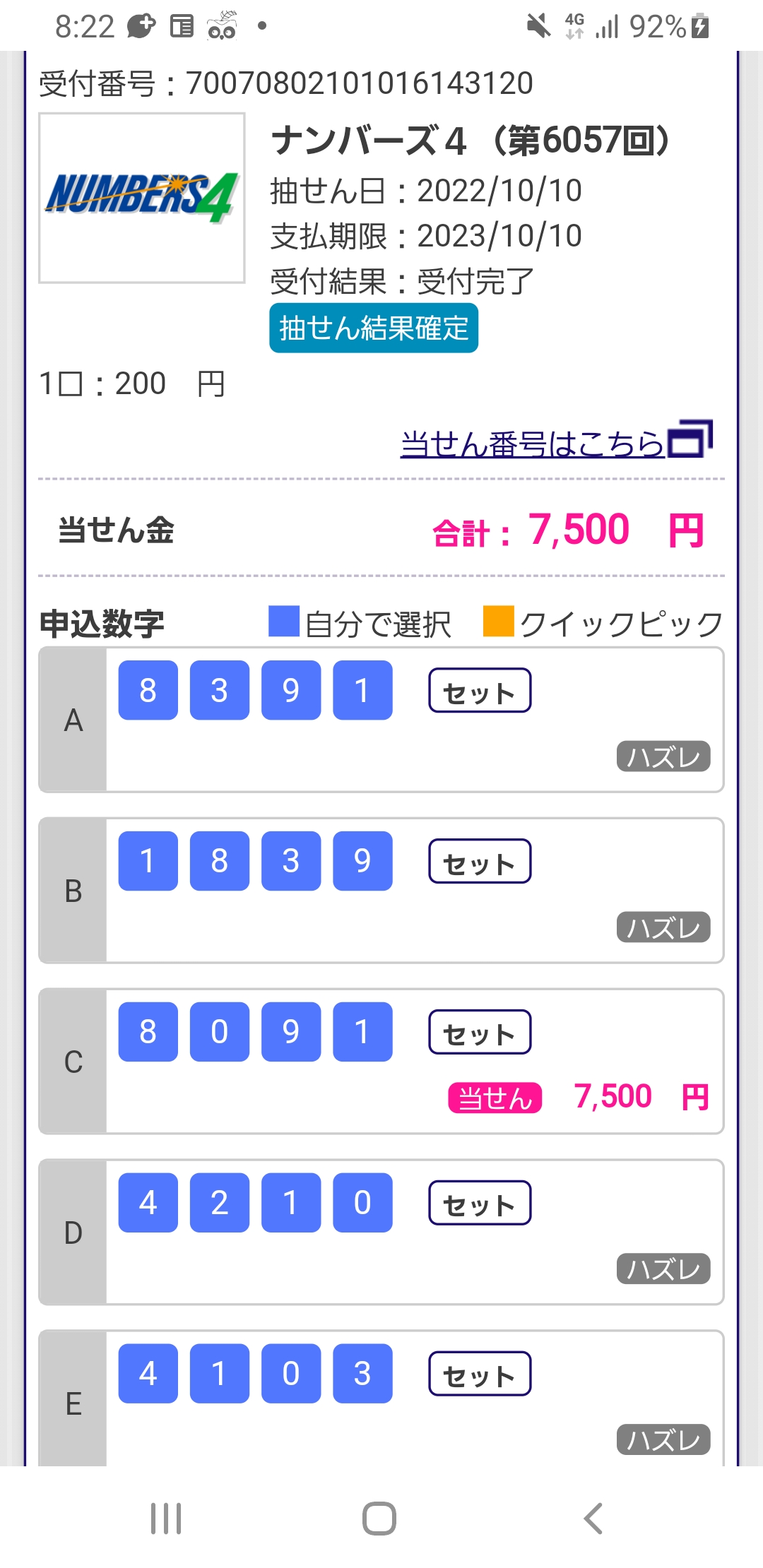This screenshot has width=763, height=1568.
Task: Open the recent apps overview
Action: (166, 1518)
